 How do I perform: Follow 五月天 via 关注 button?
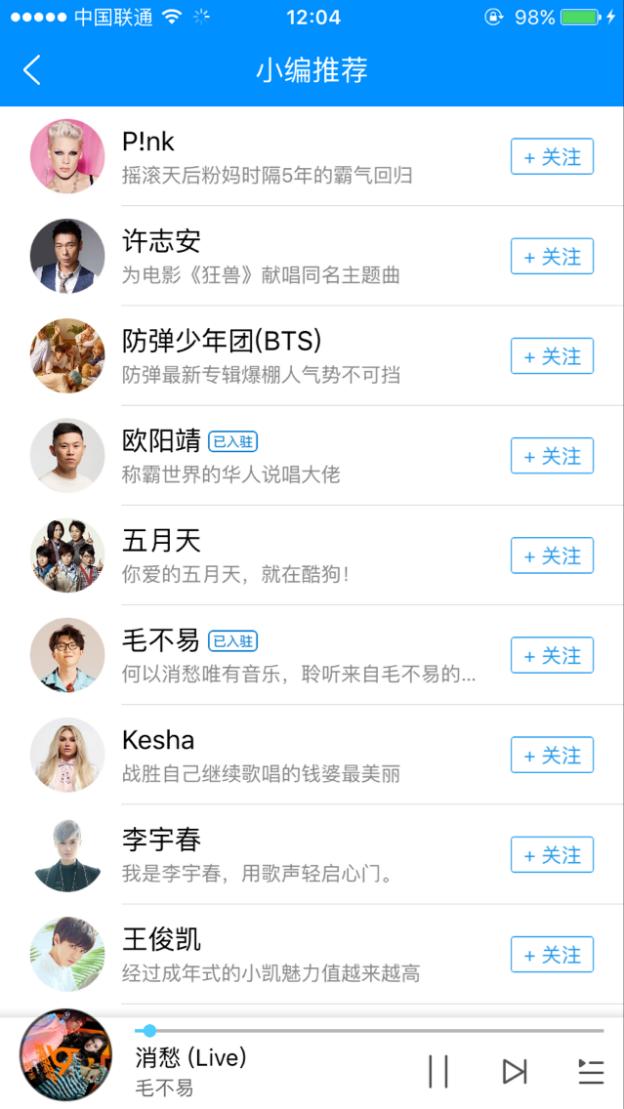[552, 556]
